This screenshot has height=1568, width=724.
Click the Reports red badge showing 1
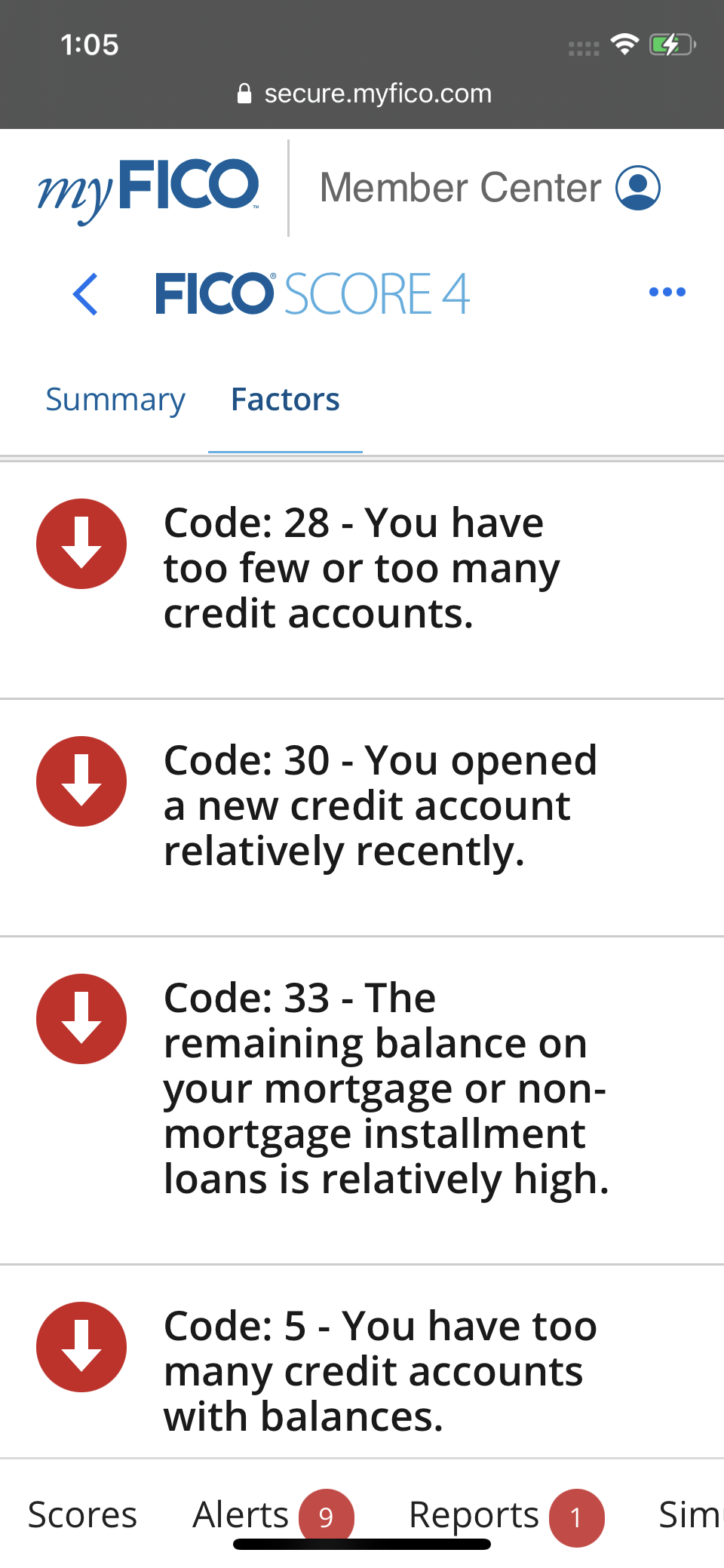click(575, 1518)
